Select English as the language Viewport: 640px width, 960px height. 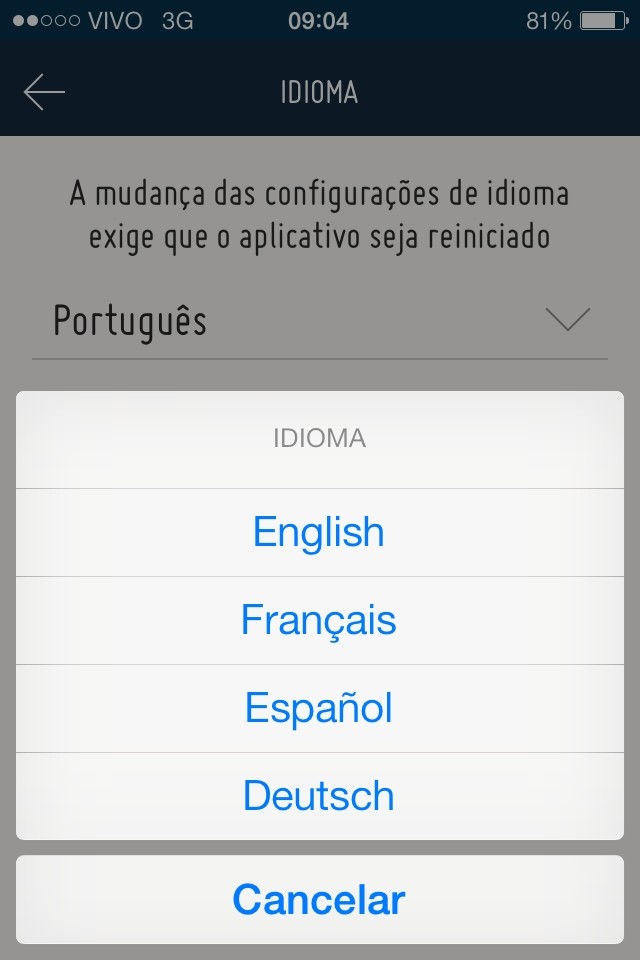click(x=319, y=532)
